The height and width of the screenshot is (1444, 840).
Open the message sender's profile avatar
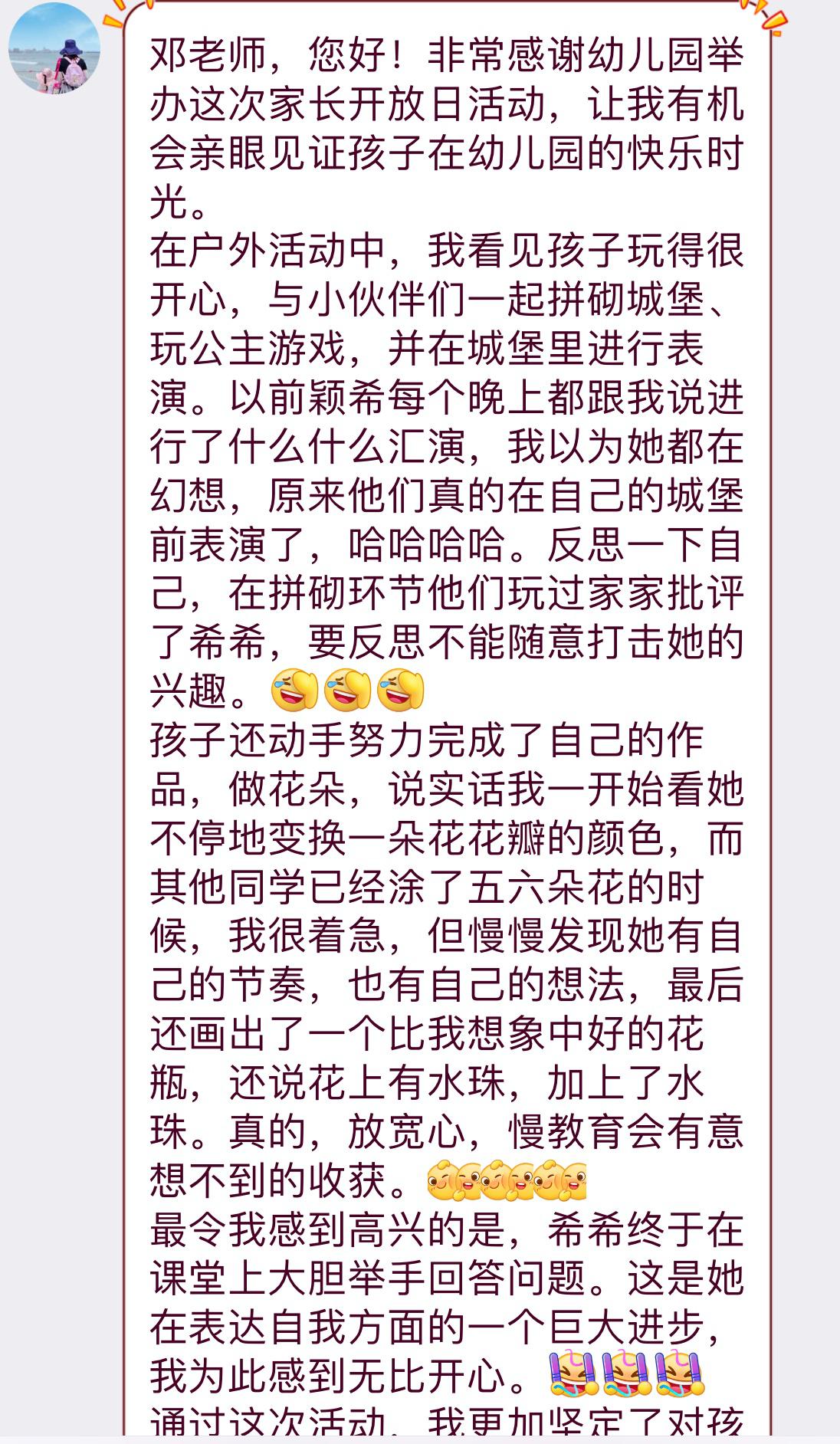point(54,49)
